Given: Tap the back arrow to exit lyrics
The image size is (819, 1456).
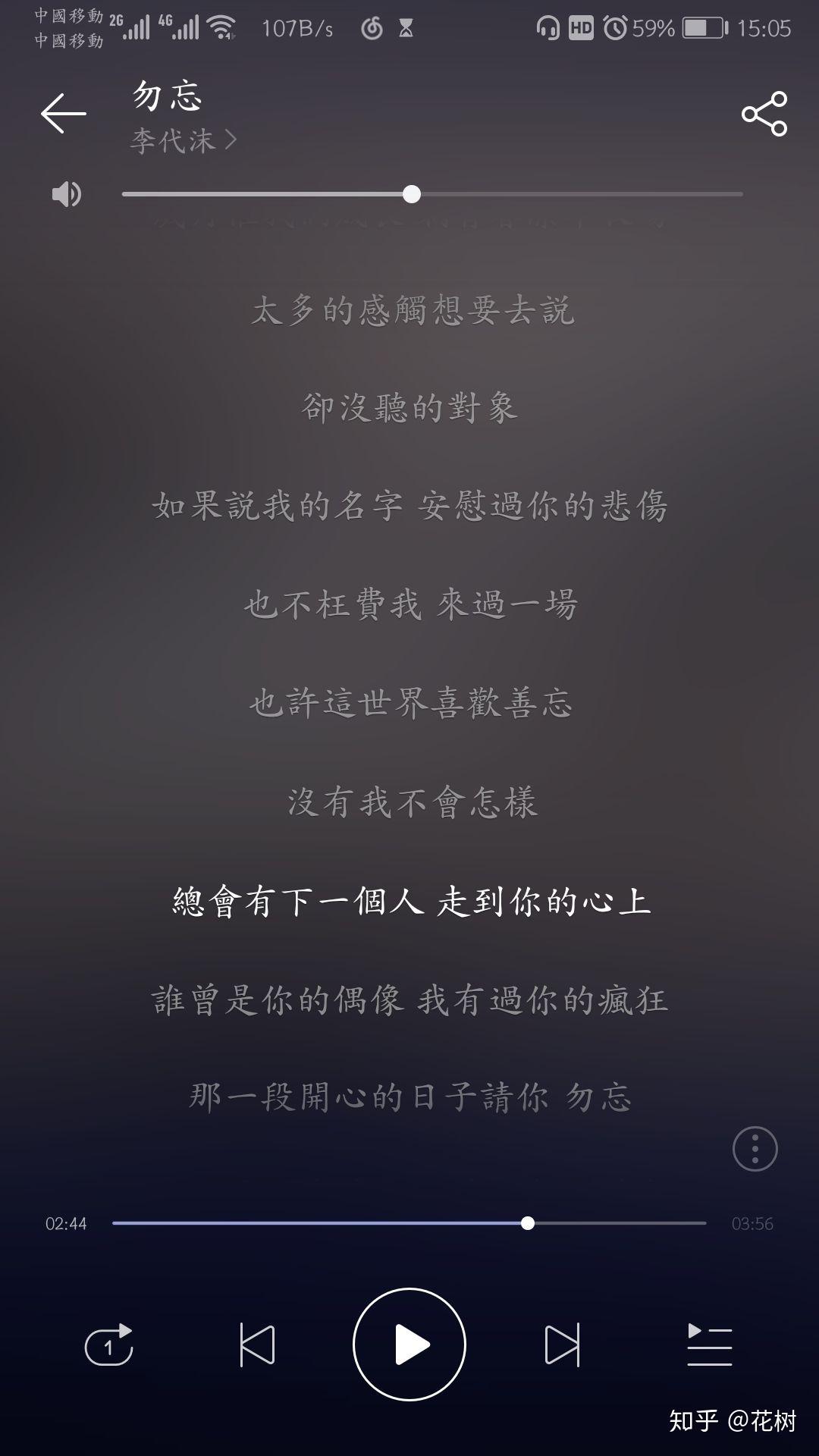Looking at the screenshot, I should pyautogui.click(x=62, y=114).
